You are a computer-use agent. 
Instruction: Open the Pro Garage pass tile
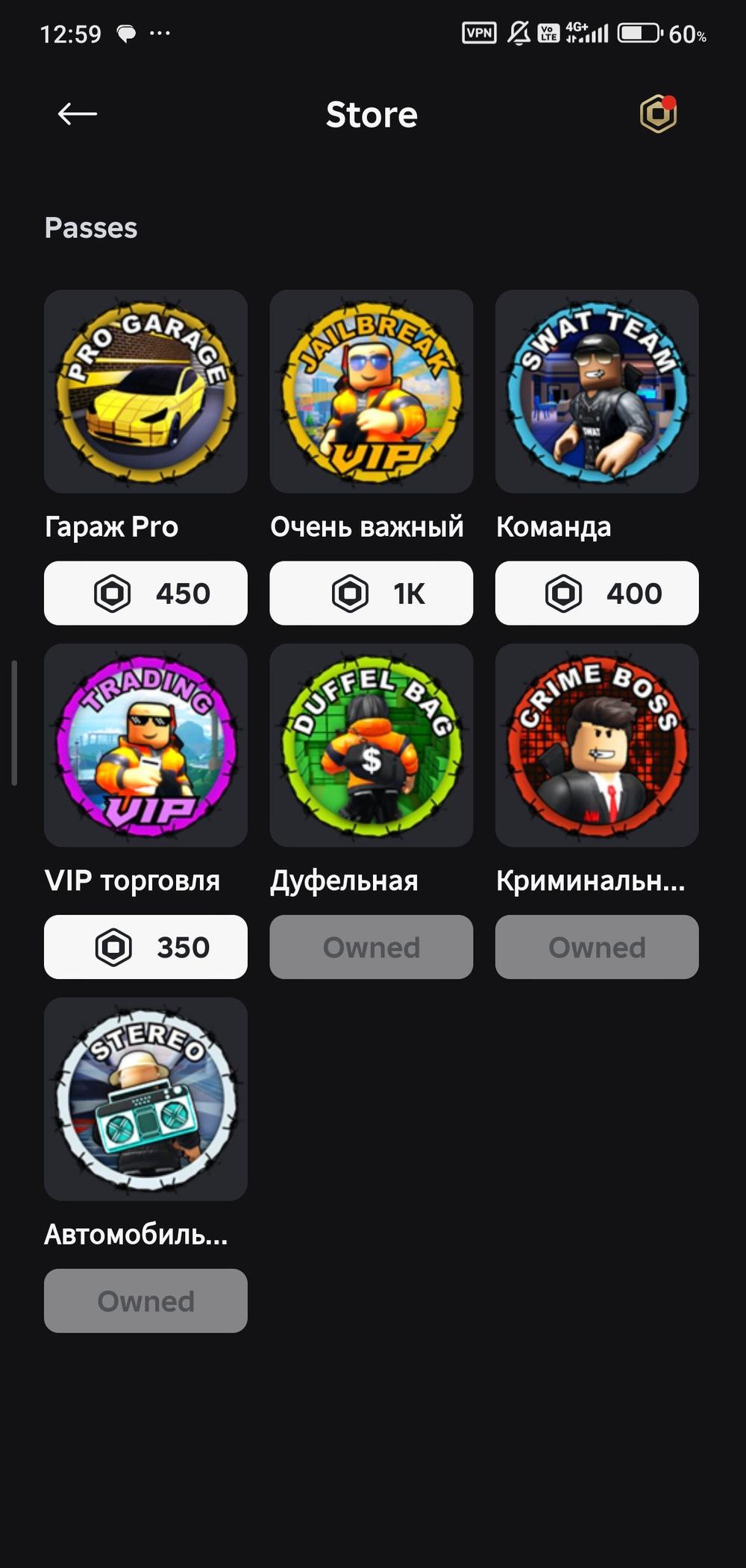coord(145,391)
